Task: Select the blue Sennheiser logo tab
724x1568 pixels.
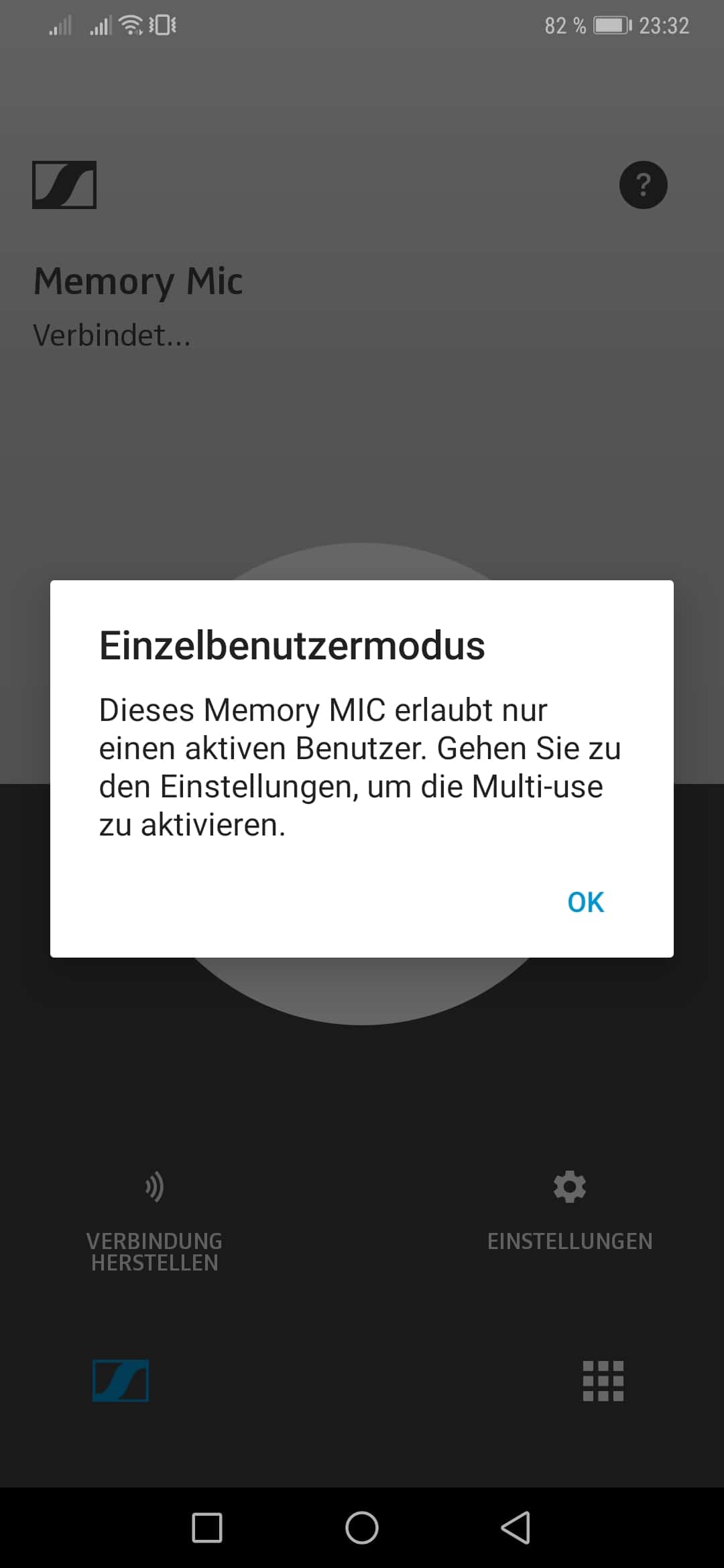Action: (121, 1381)
